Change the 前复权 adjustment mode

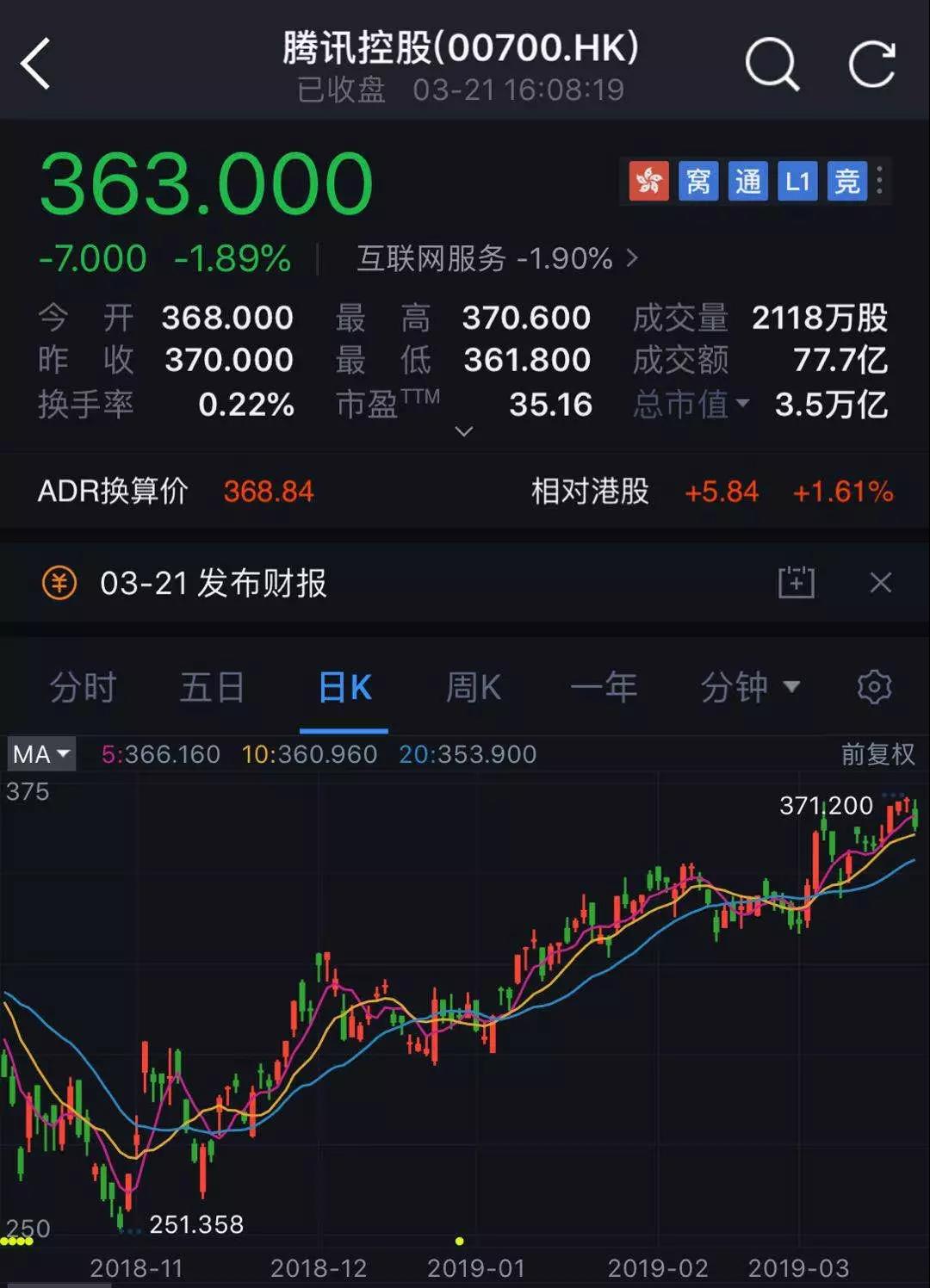tap(877, 754)
